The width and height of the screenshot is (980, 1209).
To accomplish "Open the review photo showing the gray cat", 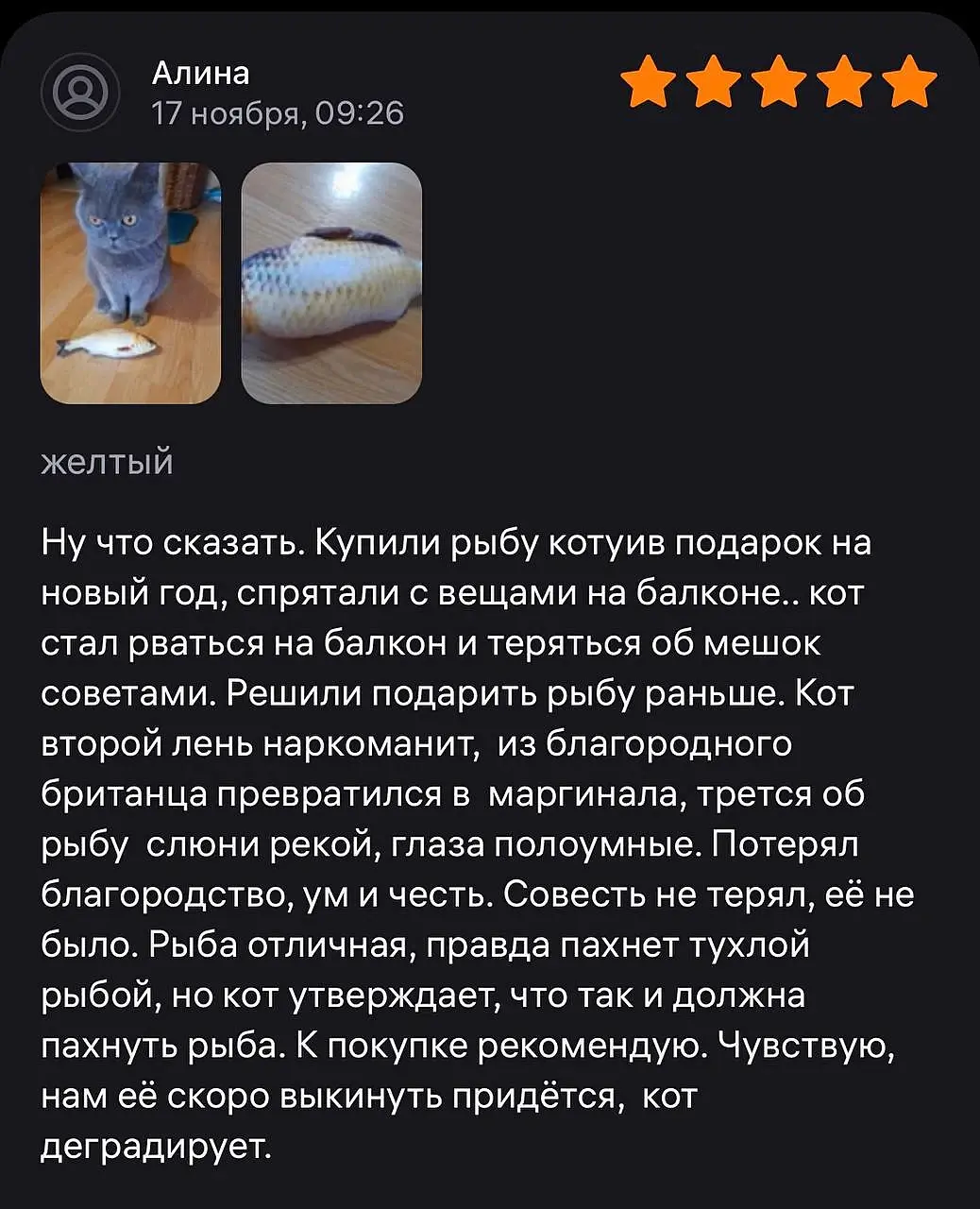I will 130,283.
